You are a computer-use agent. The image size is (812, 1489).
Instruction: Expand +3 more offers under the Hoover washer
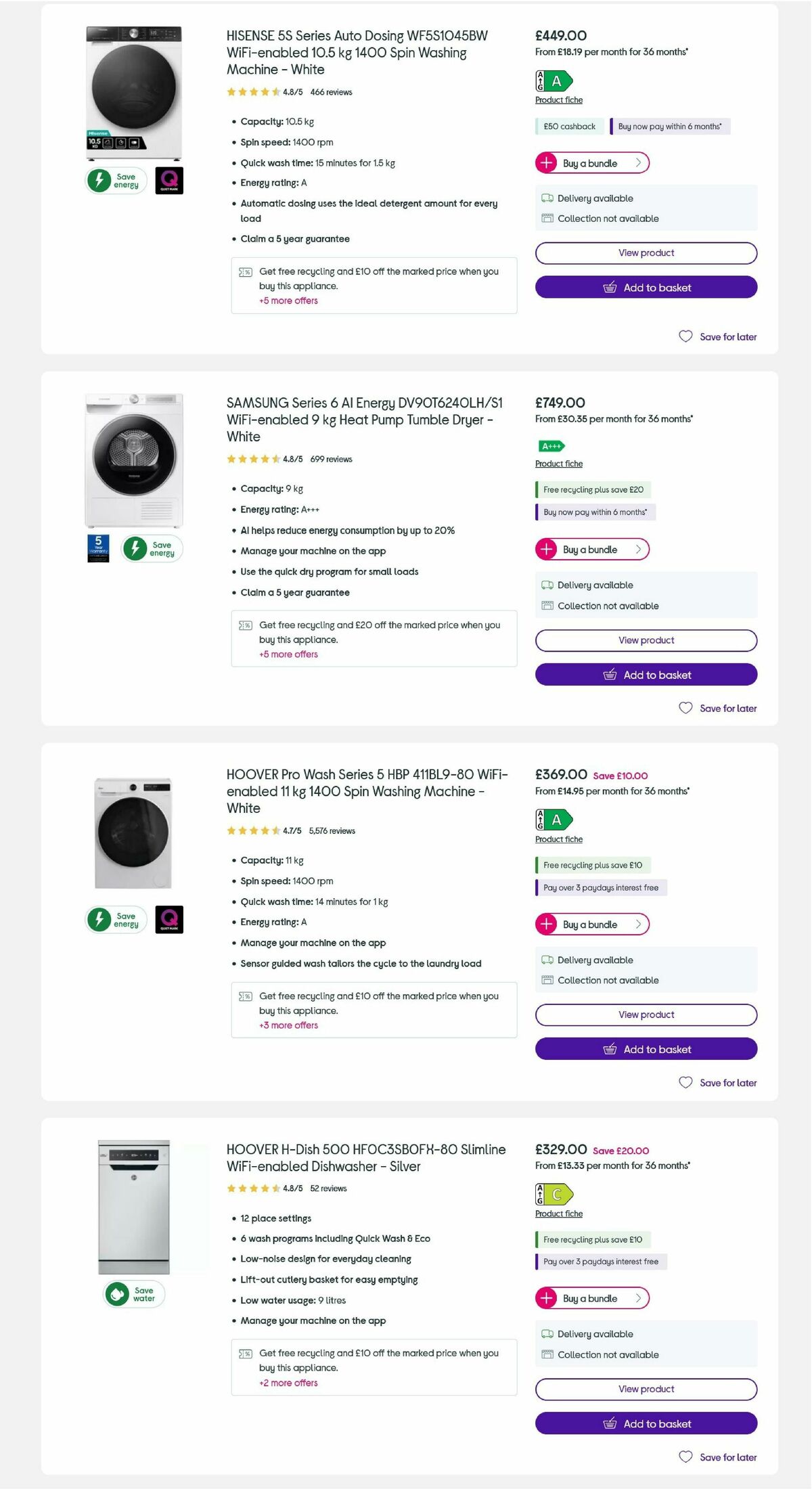[x=289, y=1025]
